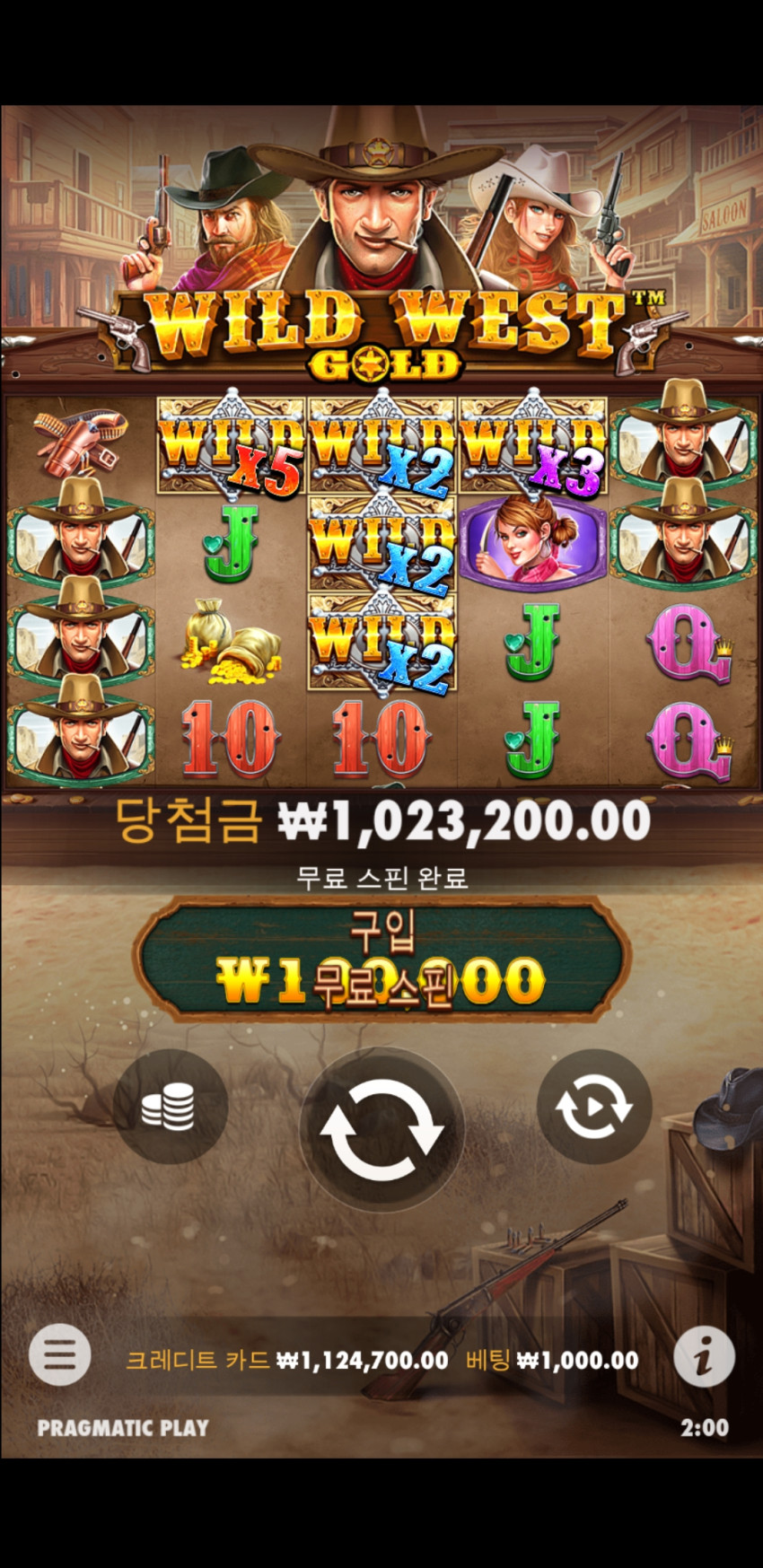This screenshot has height=1568, width=763.
Task: Open the bet settings coin stack icon
Action: pyautogui.click(x=170, y=1107)
